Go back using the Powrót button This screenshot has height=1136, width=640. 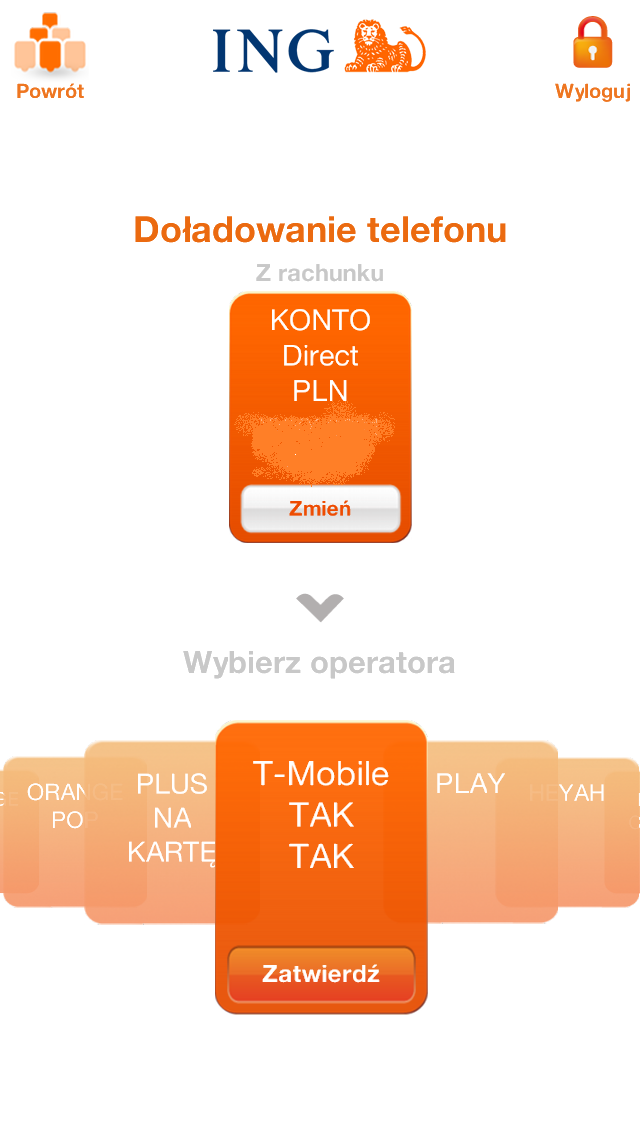[x=50, y=57]
